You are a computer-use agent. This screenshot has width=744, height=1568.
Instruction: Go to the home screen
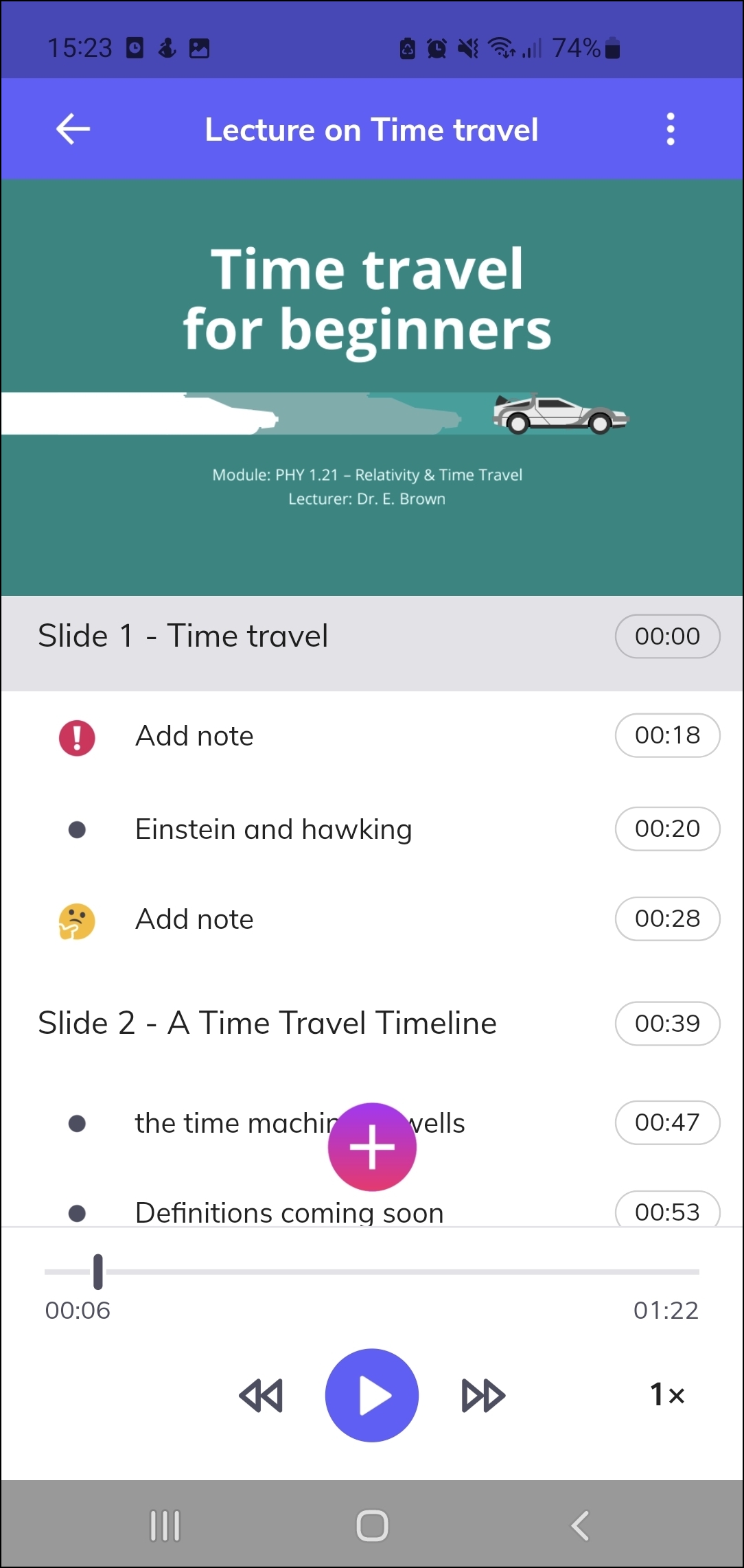click(x=372, y=1525)
